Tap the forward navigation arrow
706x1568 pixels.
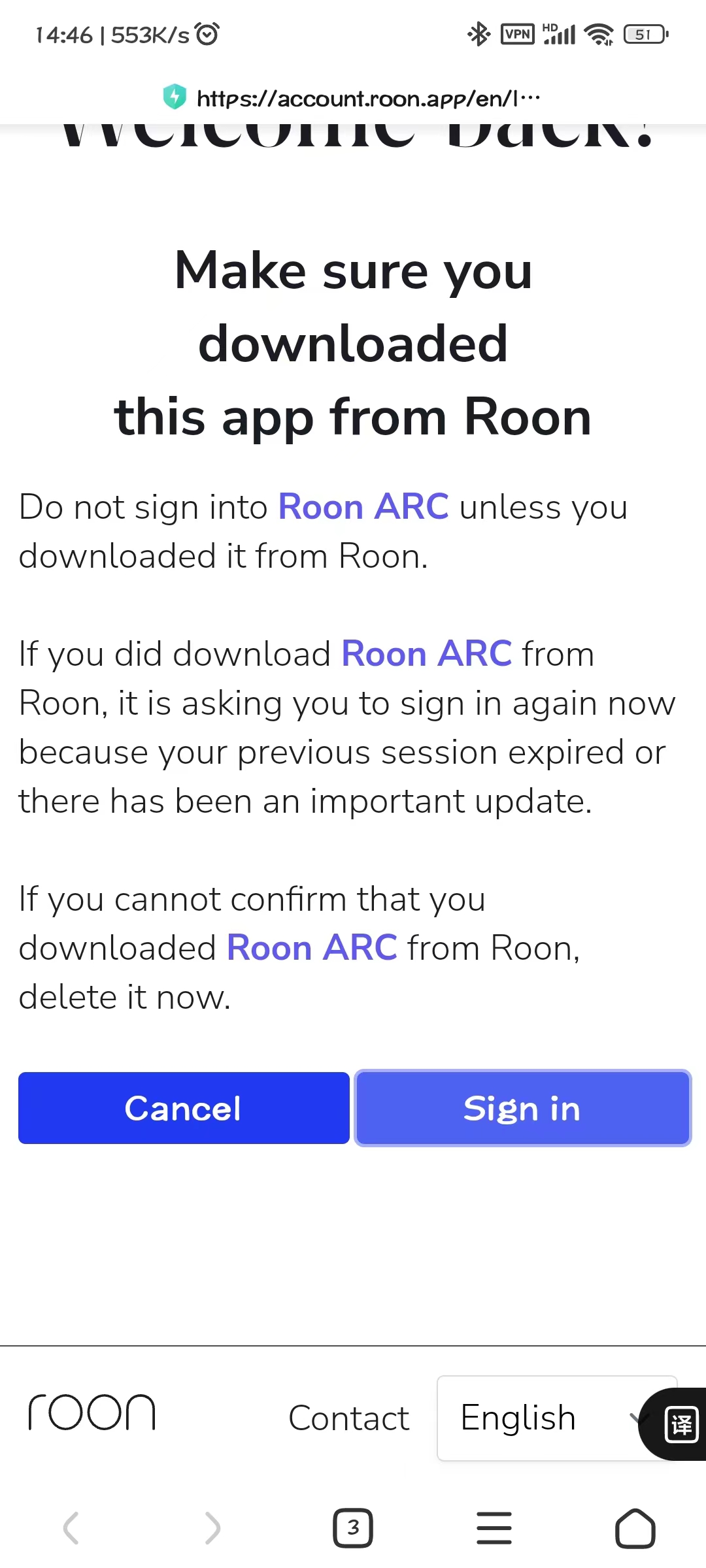[x=212, y=1527]
